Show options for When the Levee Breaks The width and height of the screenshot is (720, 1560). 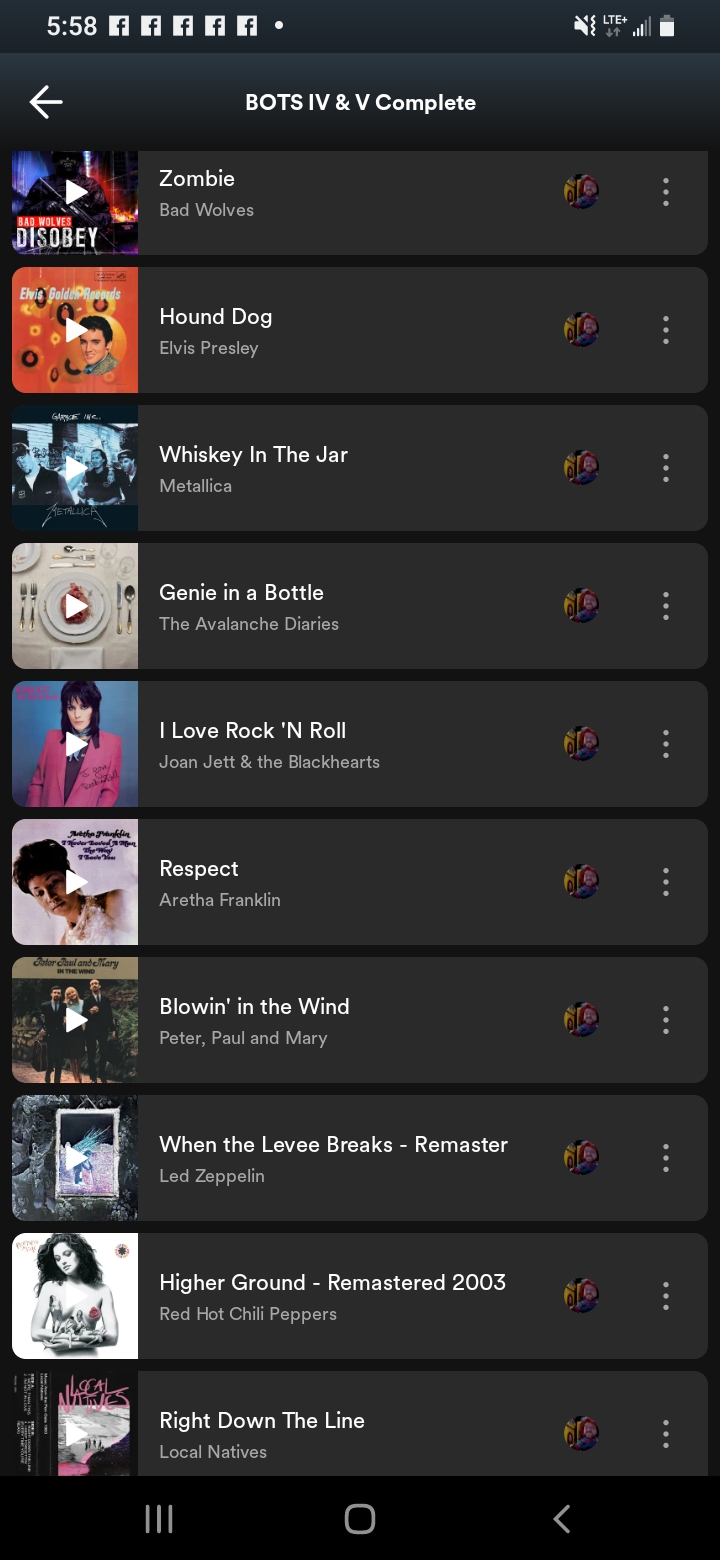coord(665,1158)
